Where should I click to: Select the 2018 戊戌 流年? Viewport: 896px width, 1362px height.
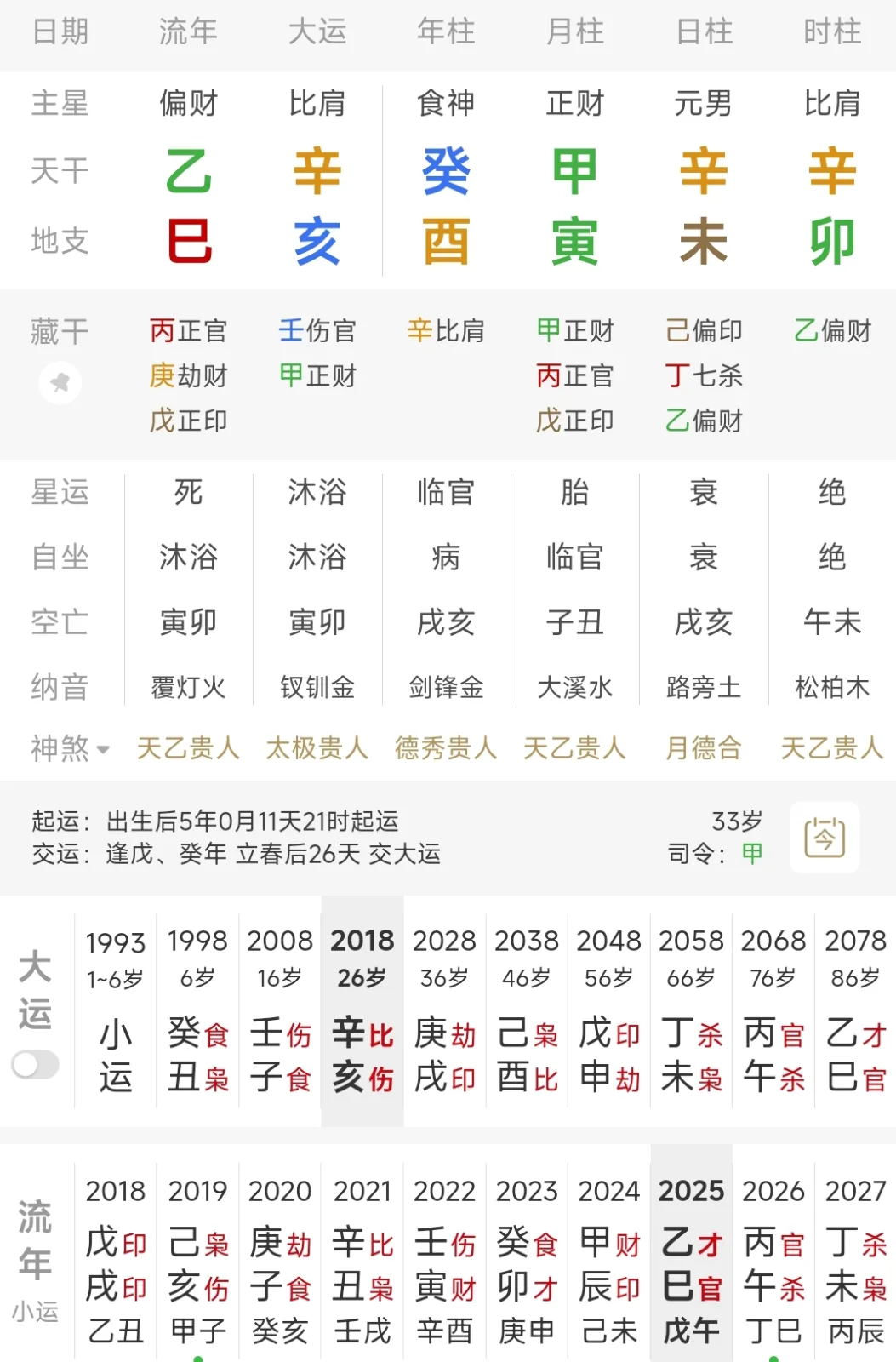116,1260
